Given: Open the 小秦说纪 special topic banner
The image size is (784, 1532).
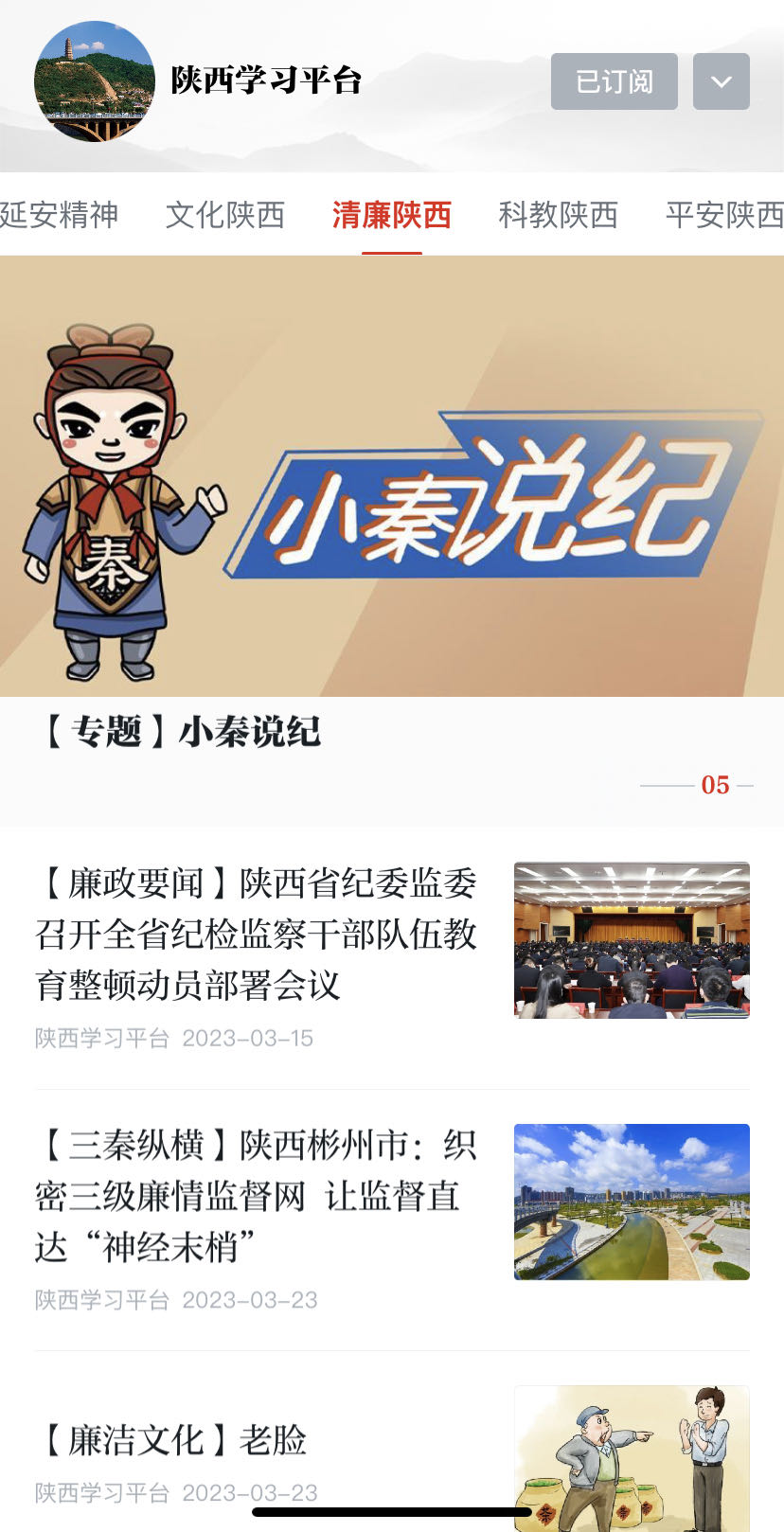Looking at the screenshot, I should [x=392, y=476].
